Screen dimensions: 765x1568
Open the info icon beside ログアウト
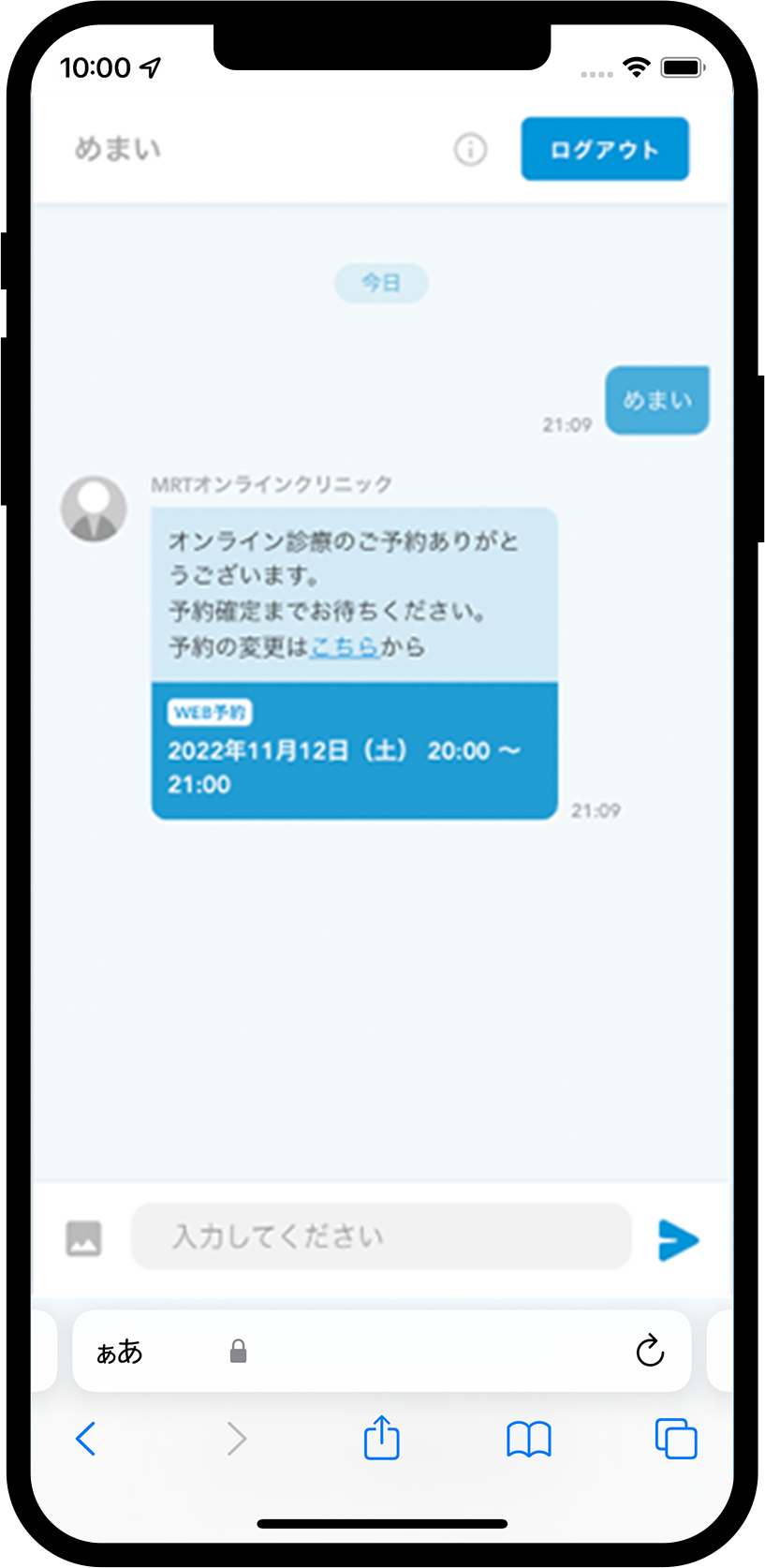click(x=470, y=149)
